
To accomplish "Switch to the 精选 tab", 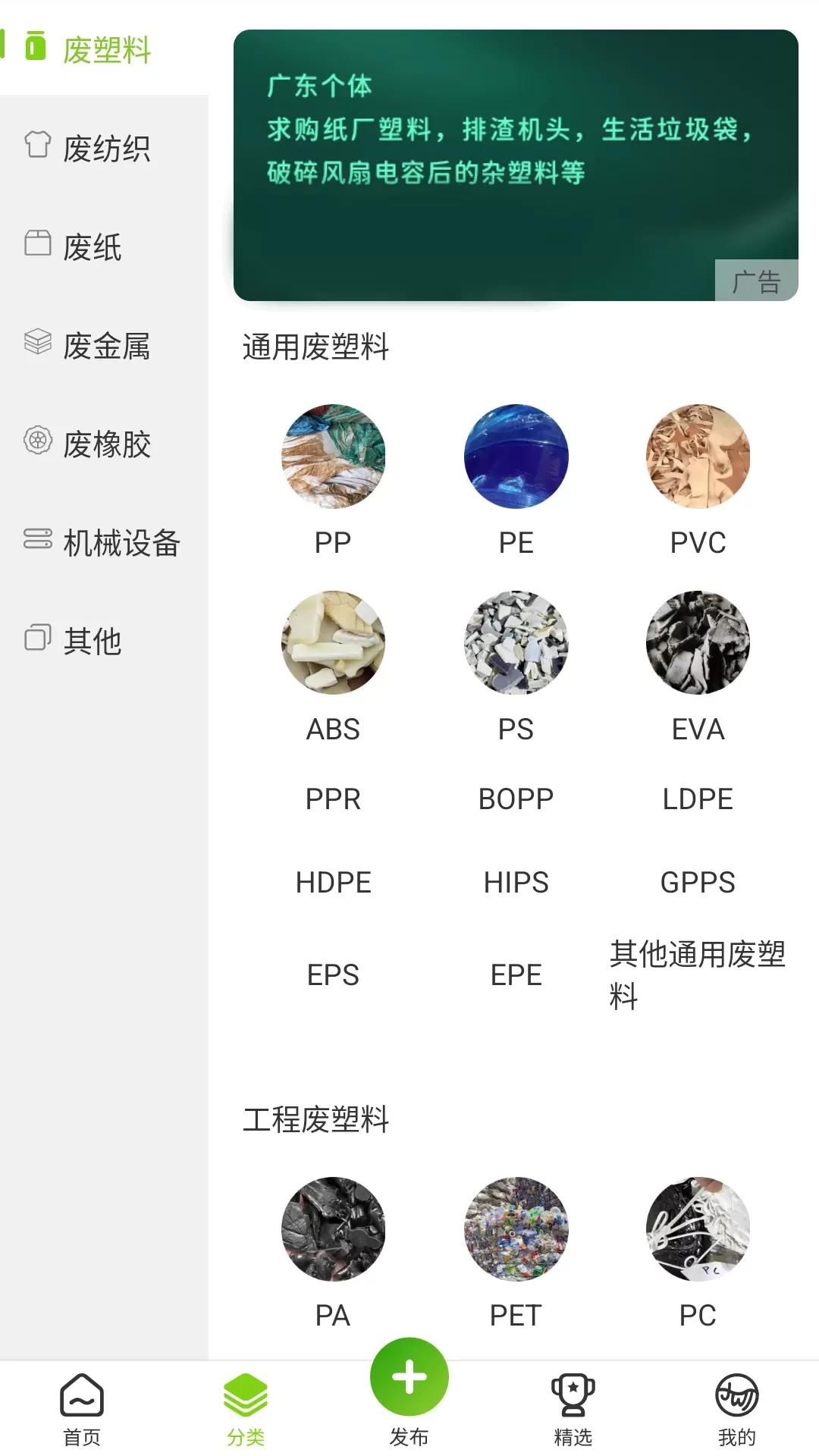I will pyautogui.click(x=573, y=1409).
